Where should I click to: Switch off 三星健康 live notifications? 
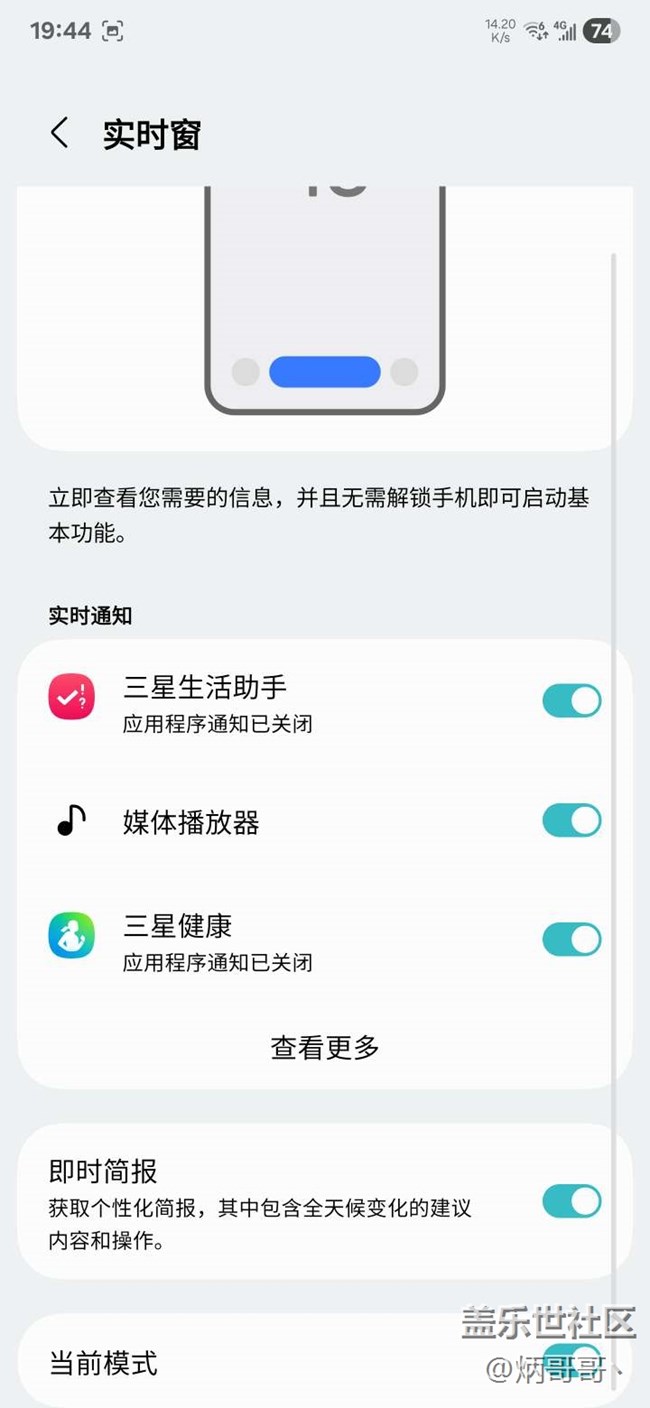pos(571,940)
